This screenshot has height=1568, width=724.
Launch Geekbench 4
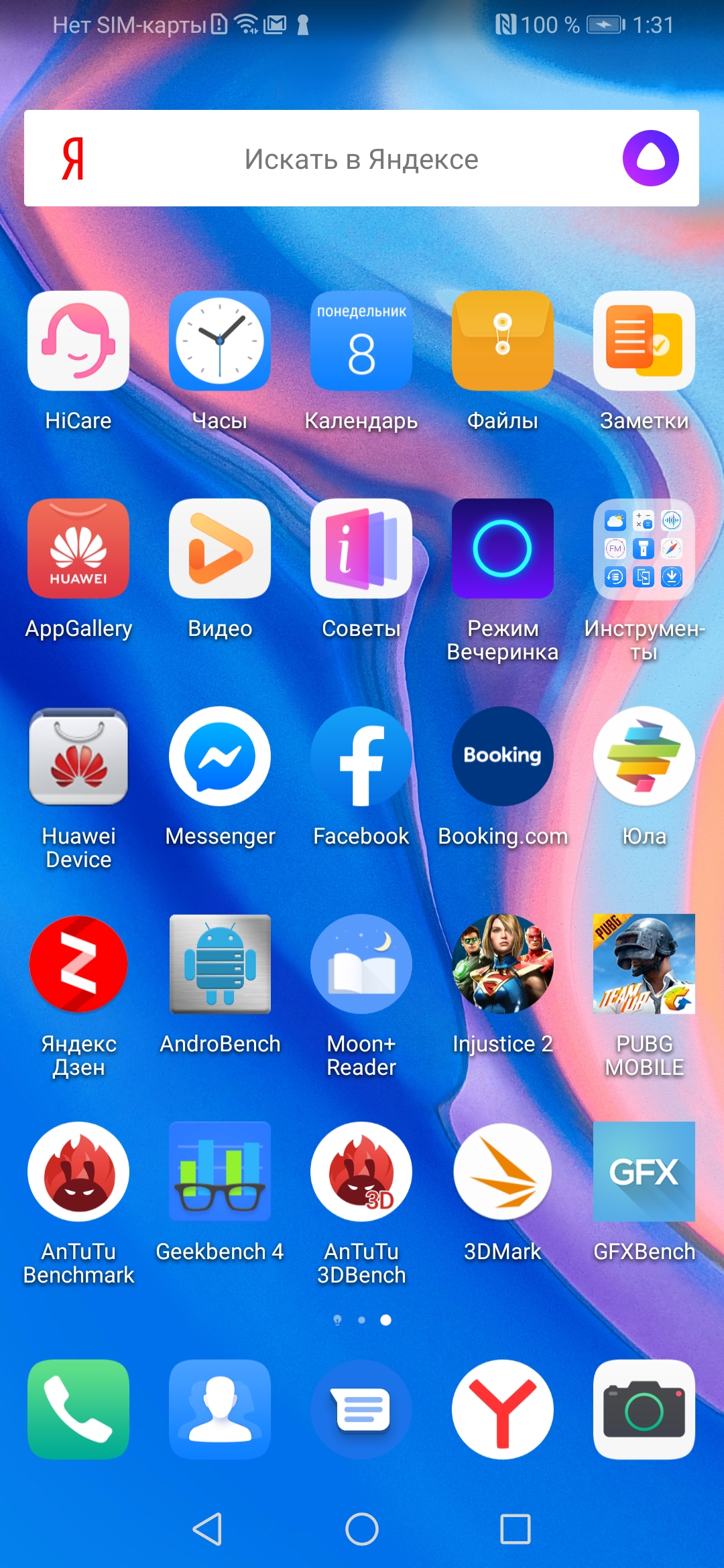click(x=220, y=1172)
